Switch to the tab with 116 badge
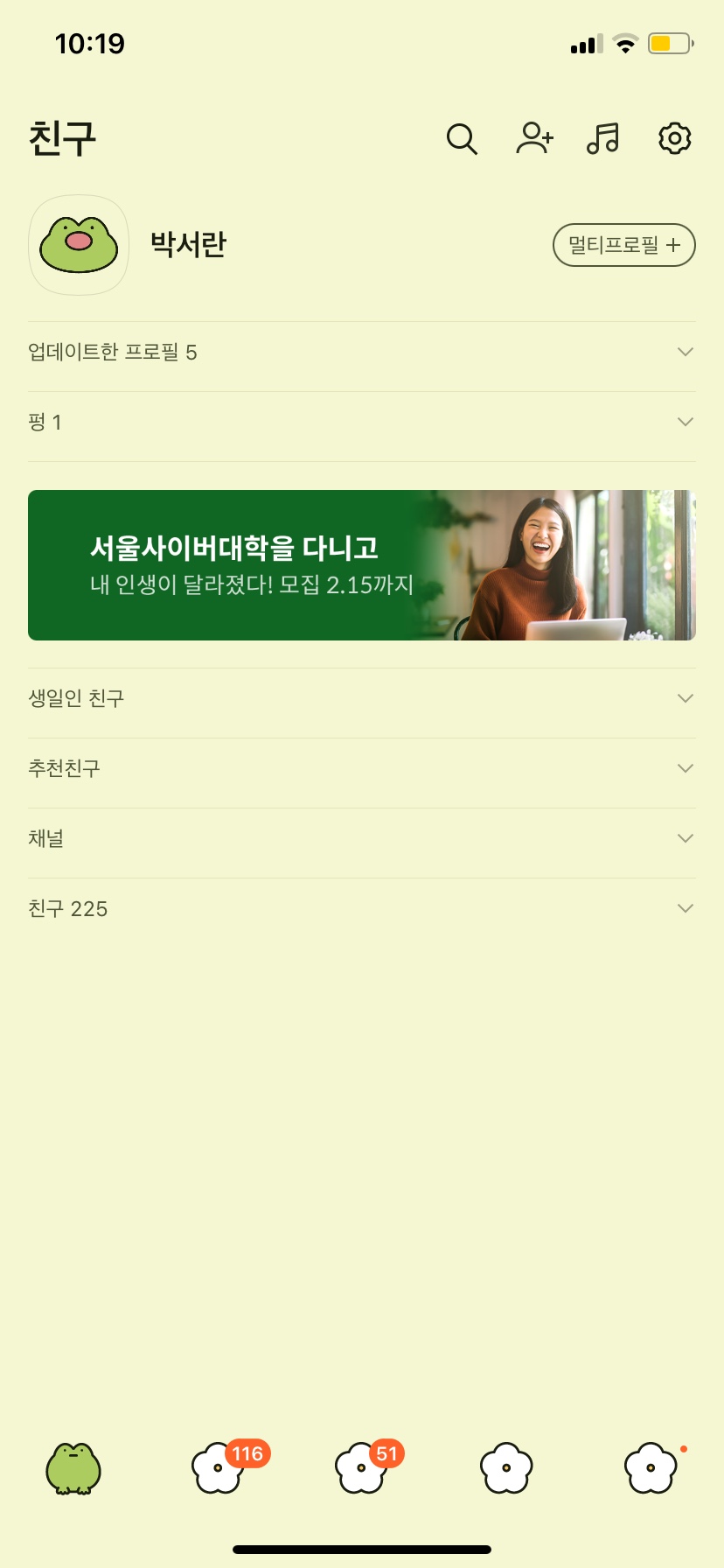Screen dimensions: 724x1568 218,1467
